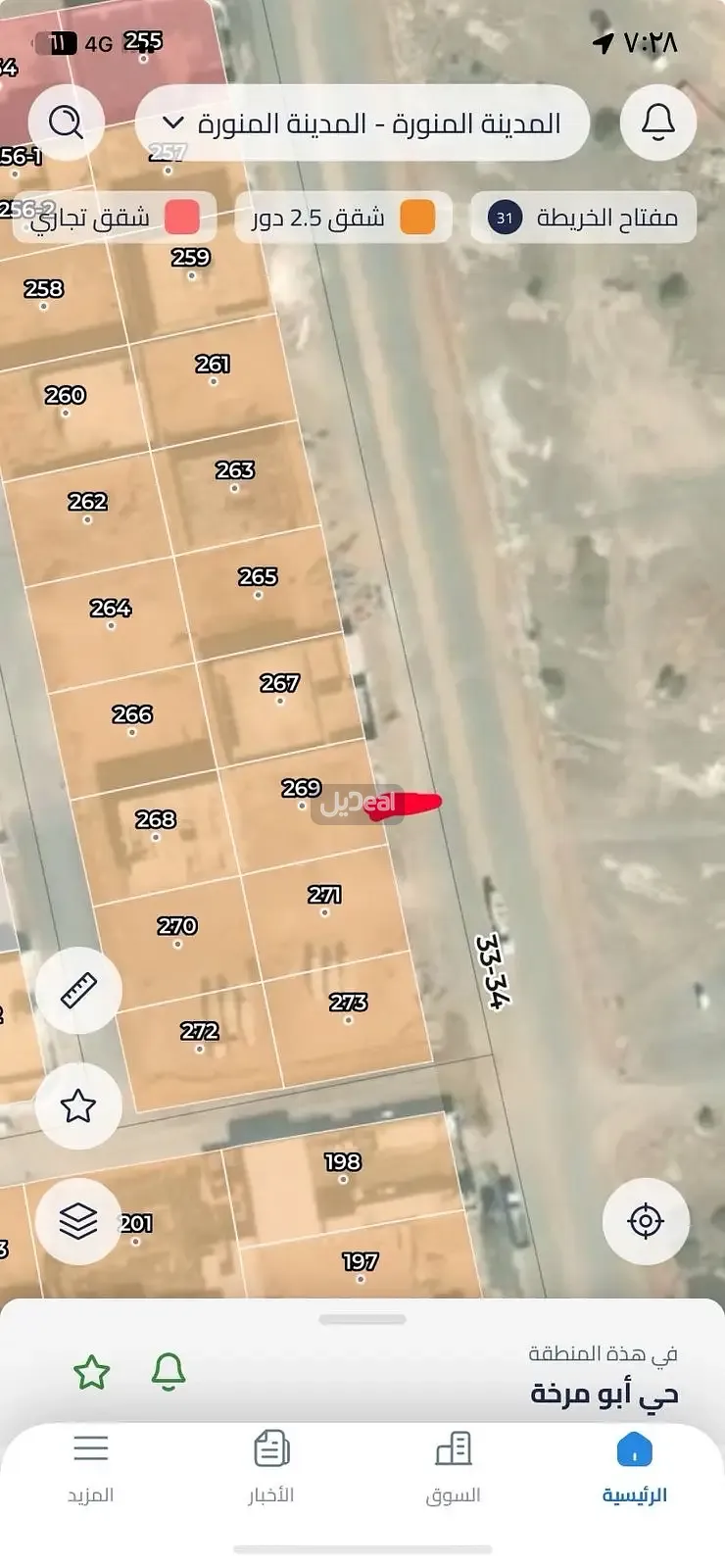Screen dimensions: 725x1568
Task: Open the notifications bell at top
Action: (x=657, y=122)
